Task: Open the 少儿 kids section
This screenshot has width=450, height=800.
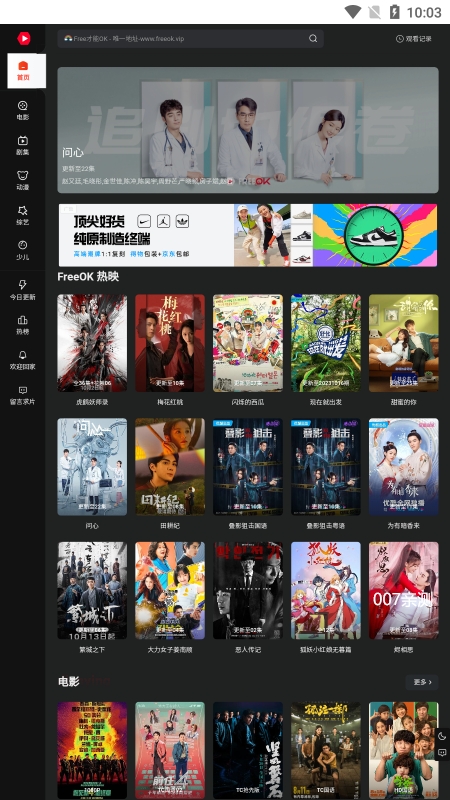Action: [x=22, y=251]
